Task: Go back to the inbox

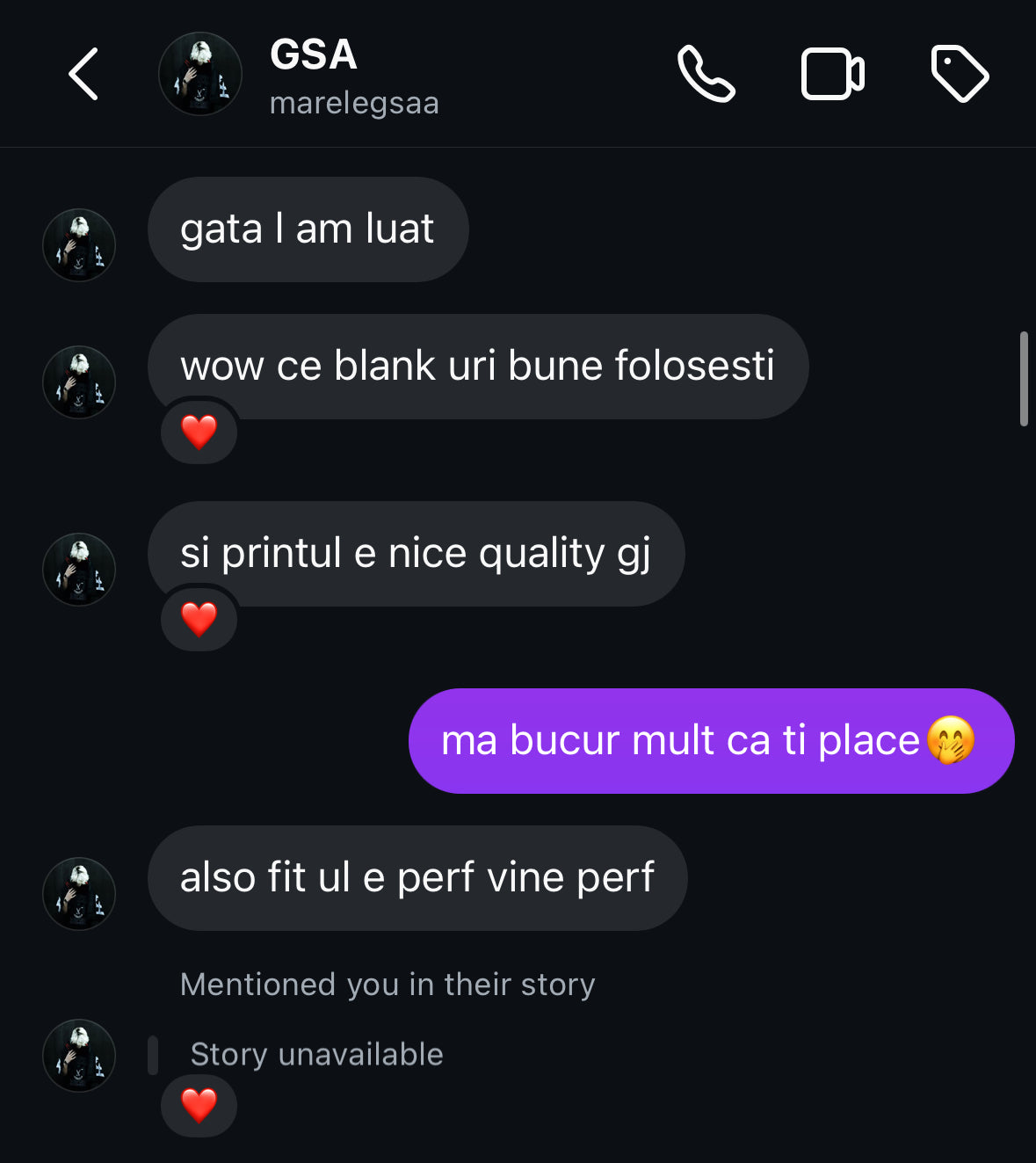Action: (83, 75)
